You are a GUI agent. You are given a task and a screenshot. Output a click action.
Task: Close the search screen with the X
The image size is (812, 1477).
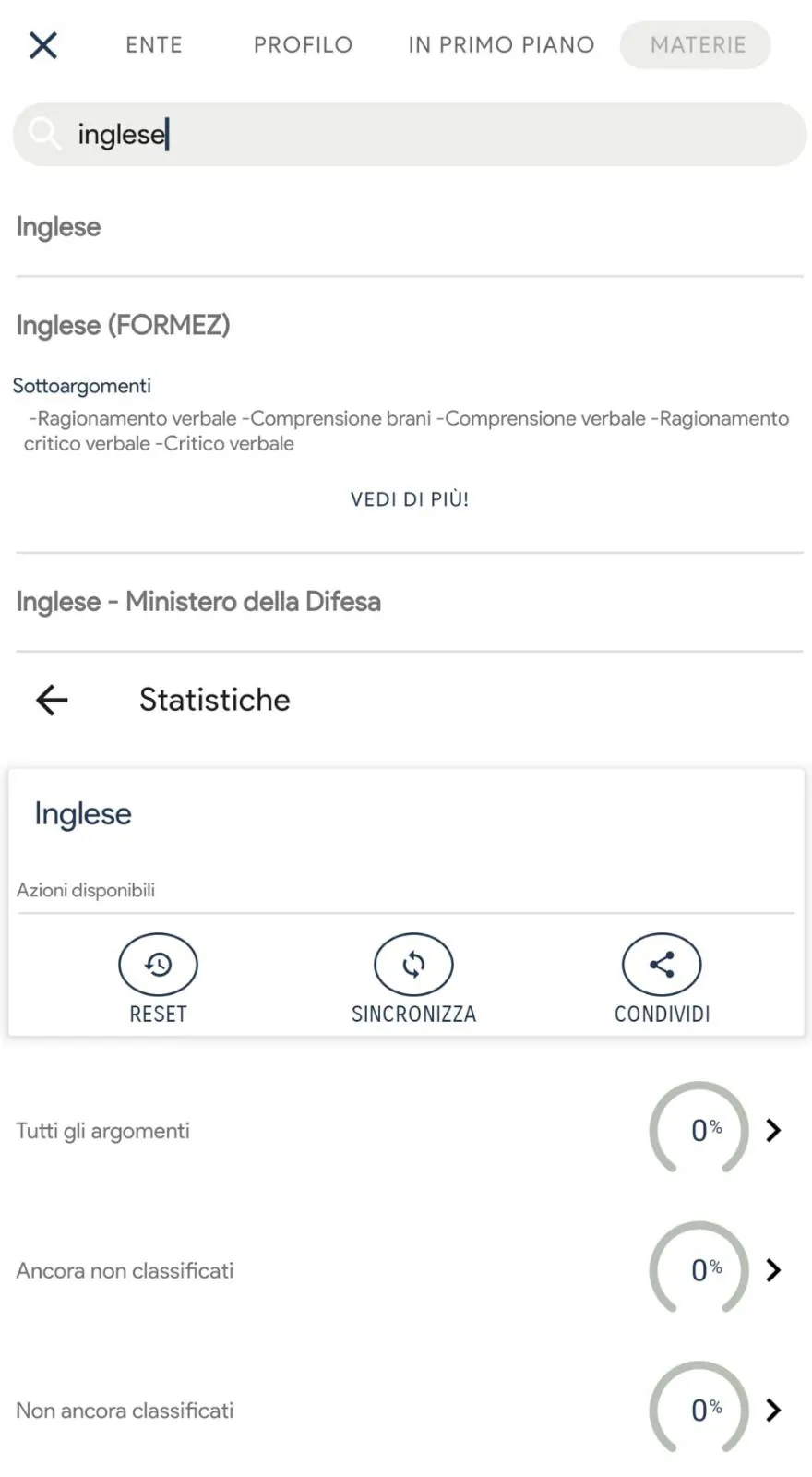(x=43, y=44)
